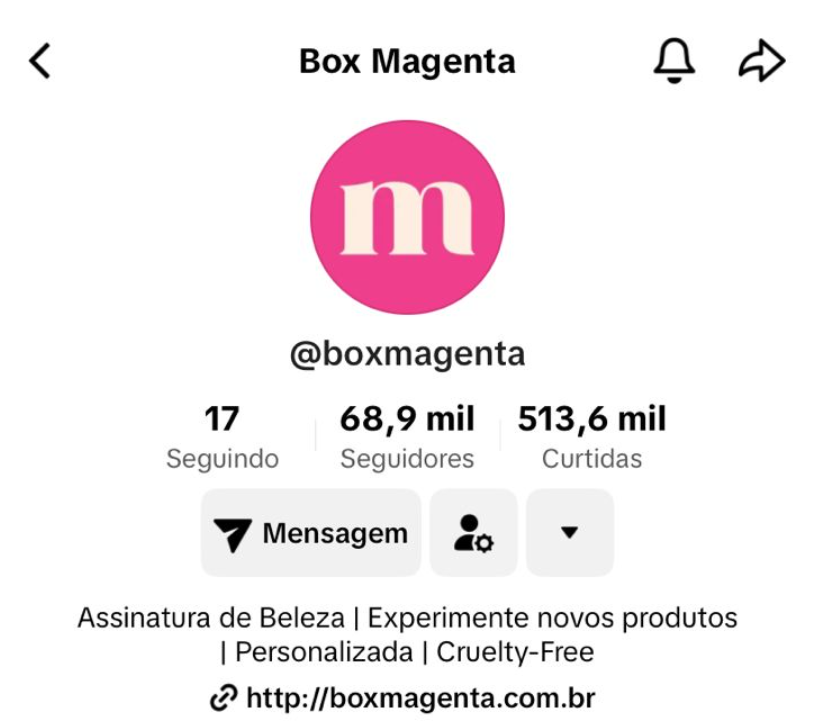Expand the suggested accounts dropdown arrow
Screen dimensions: 820x727
[569, 533]
